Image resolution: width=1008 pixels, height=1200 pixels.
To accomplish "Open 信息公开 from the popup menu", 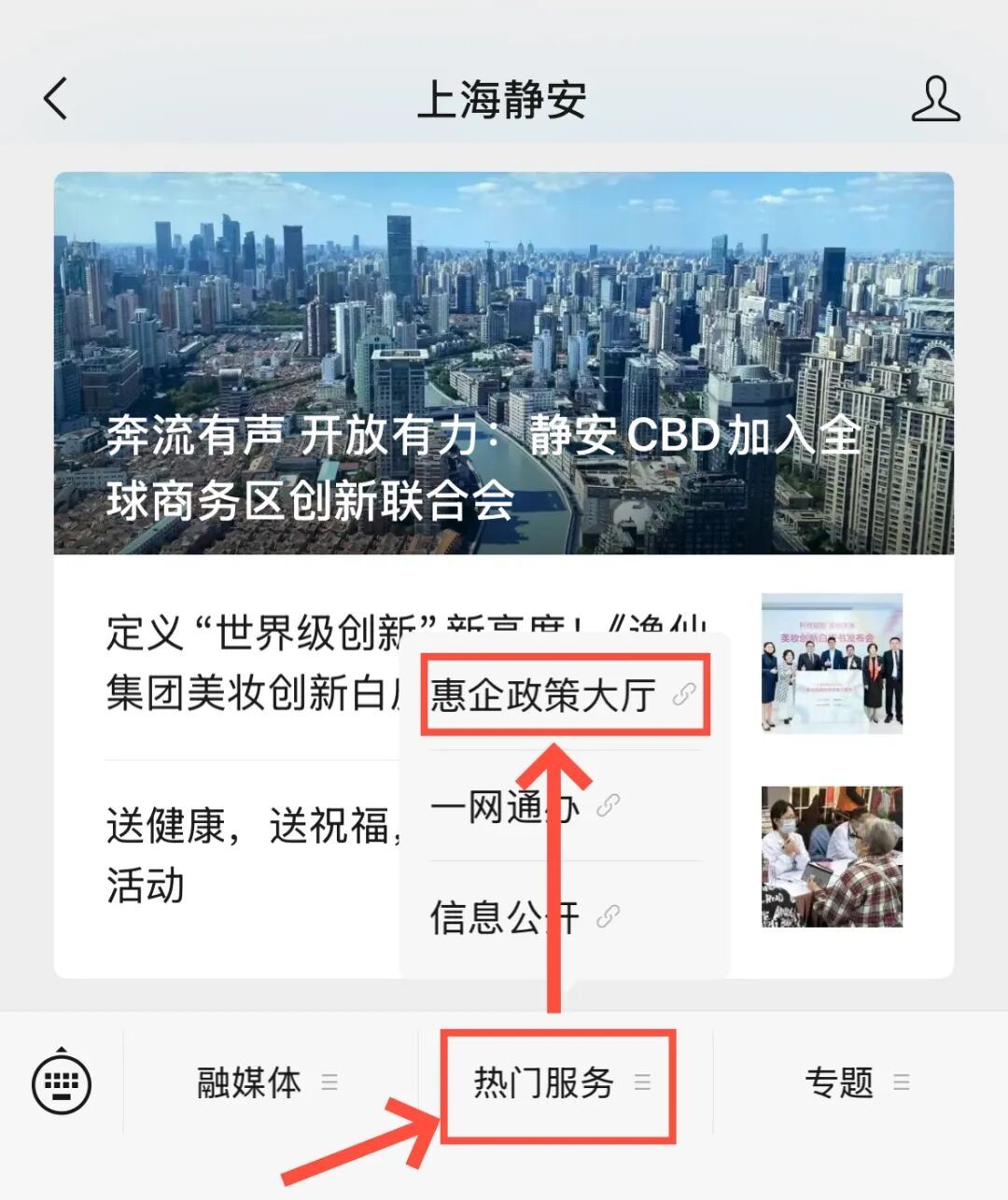I will pyautogui.click(x=525, y=917).
